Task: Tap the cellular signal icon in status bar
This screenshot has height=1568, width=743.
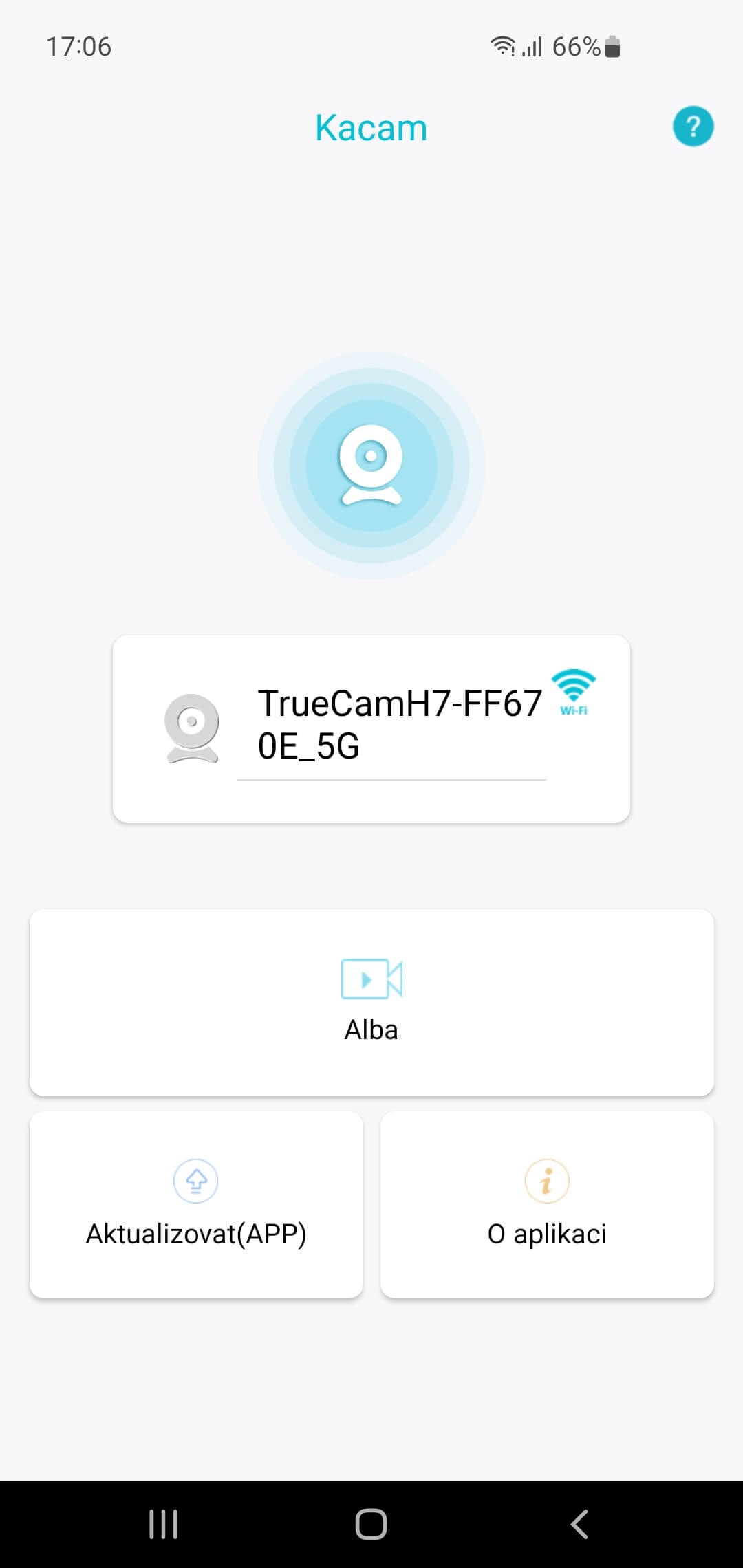Action: tap(530, 47)
